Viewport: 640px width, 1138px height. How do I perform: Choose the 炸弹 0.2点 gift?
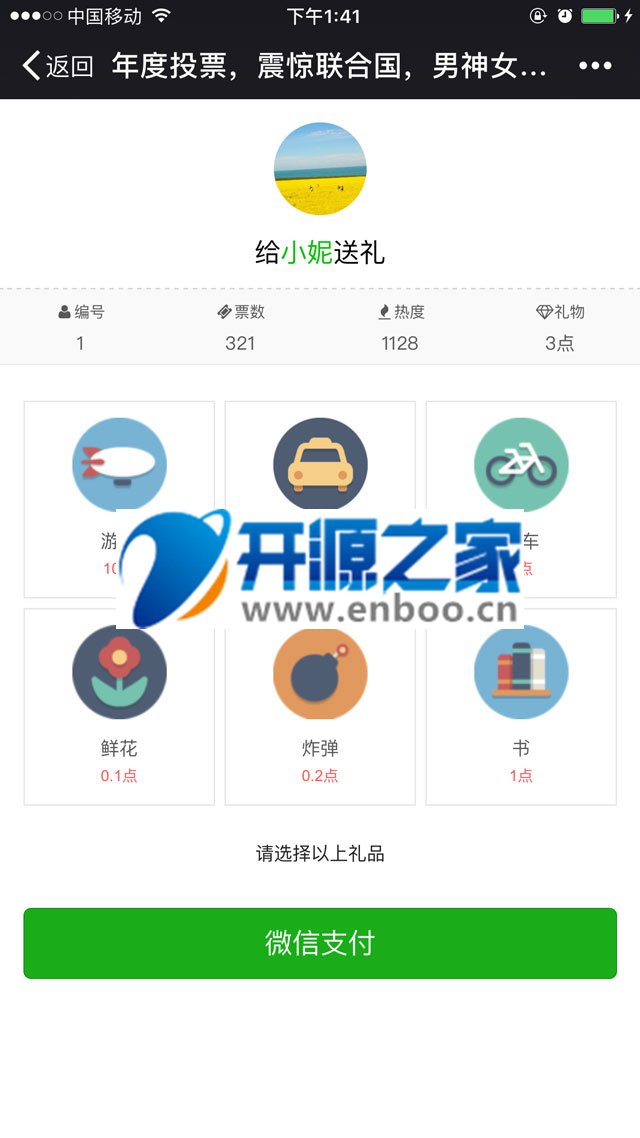tap(320, 707)
